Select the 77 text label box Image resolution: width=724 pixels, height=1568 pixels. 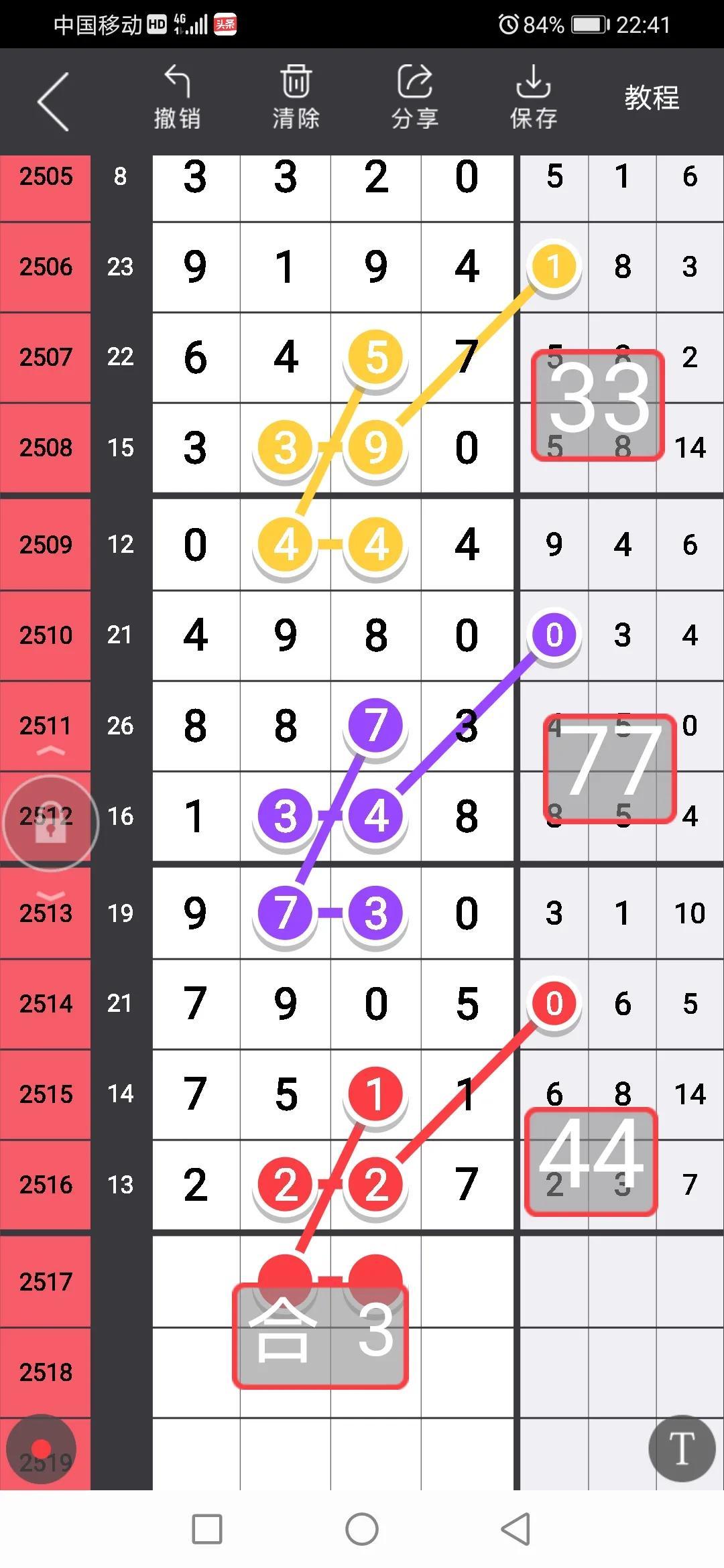tap(609, 769)
